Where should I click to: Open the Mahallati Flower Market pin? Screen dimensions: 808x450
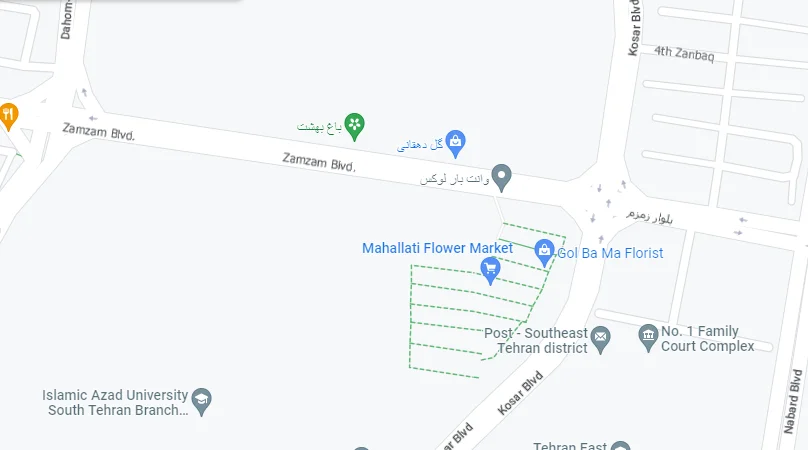pyautogui.click(x=490, y=269)
